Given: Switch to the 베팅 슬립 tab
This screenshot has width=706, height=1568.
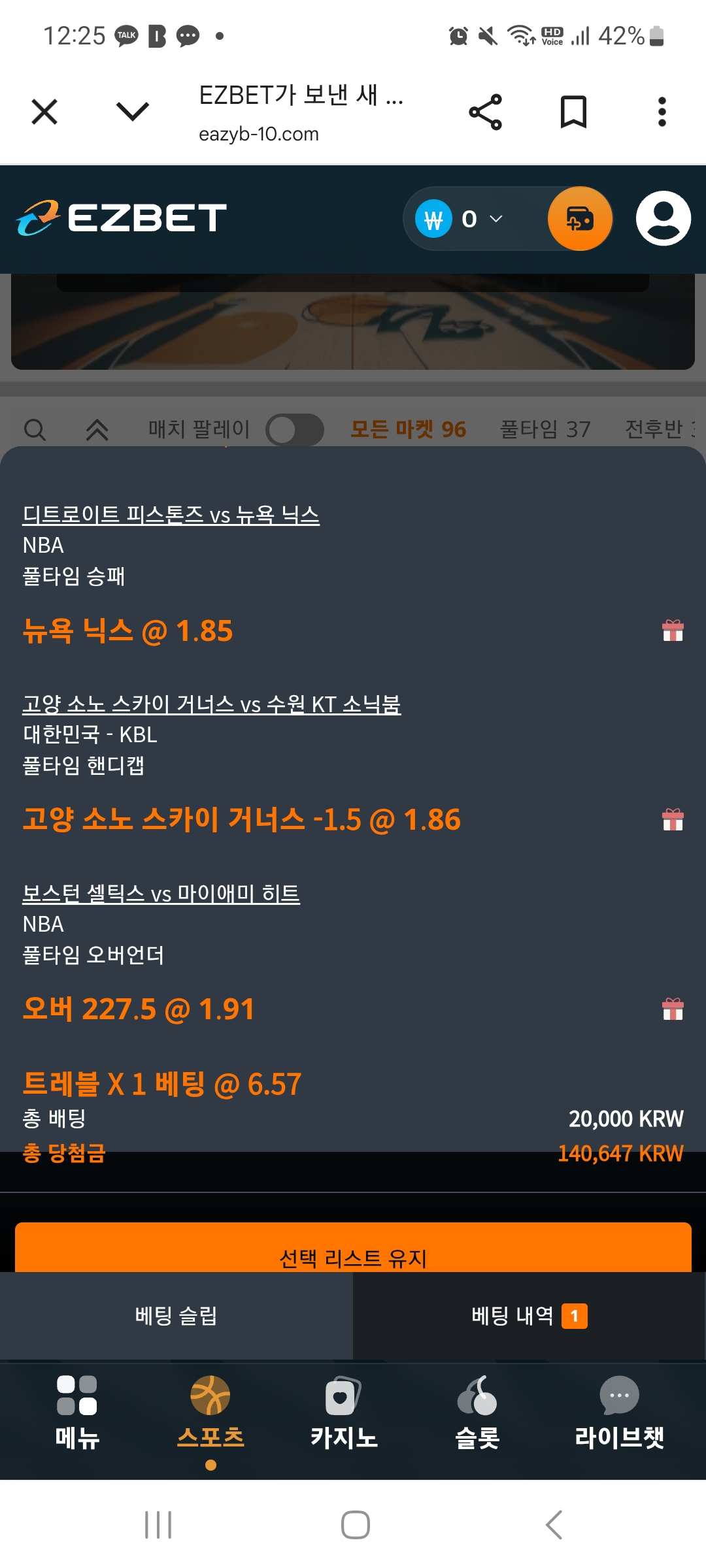Looking at the screenshot, I should tap(176, 1316).
